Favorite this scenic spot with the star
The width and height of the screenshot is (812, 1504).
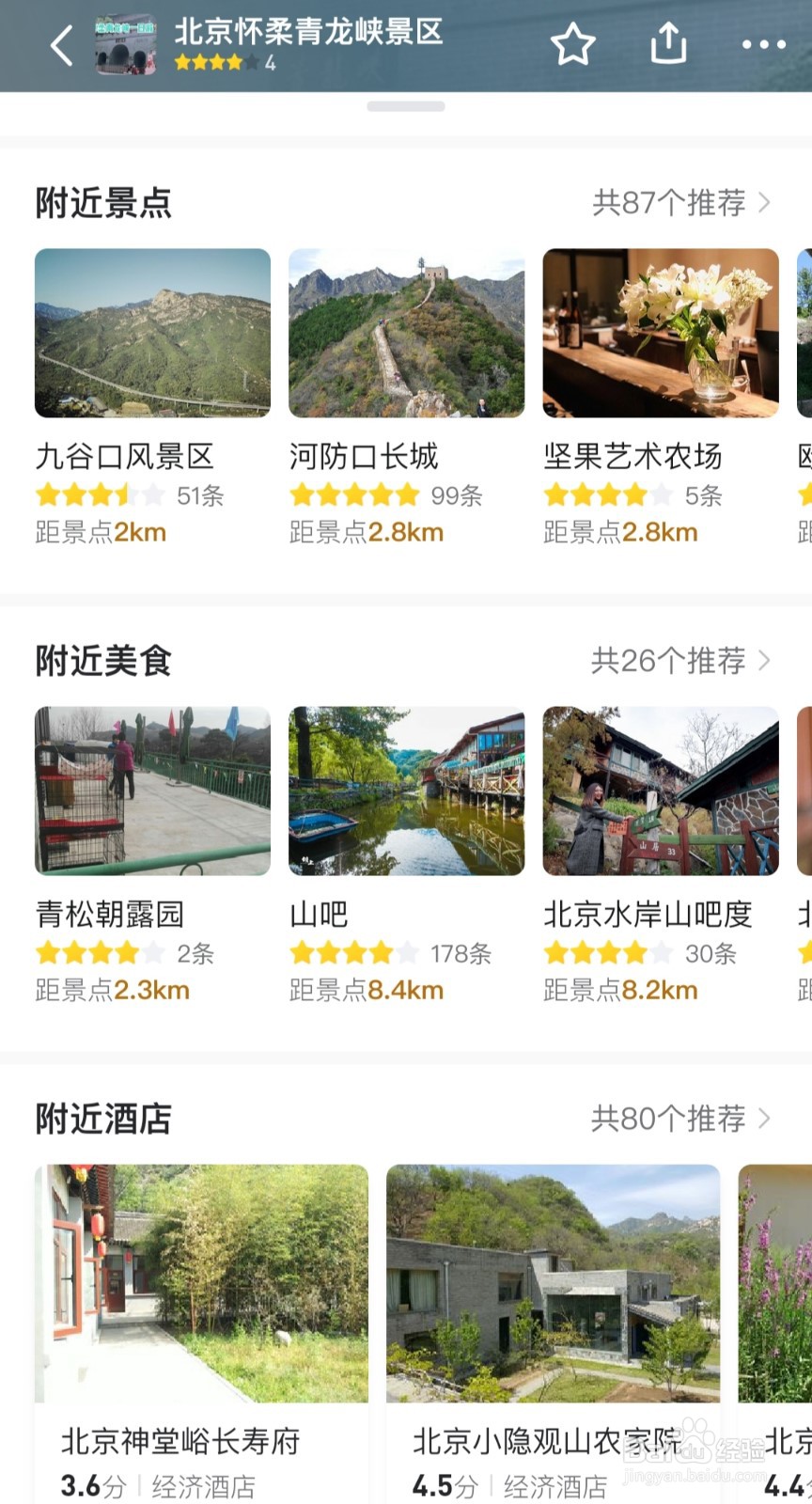tap(572, 44)
